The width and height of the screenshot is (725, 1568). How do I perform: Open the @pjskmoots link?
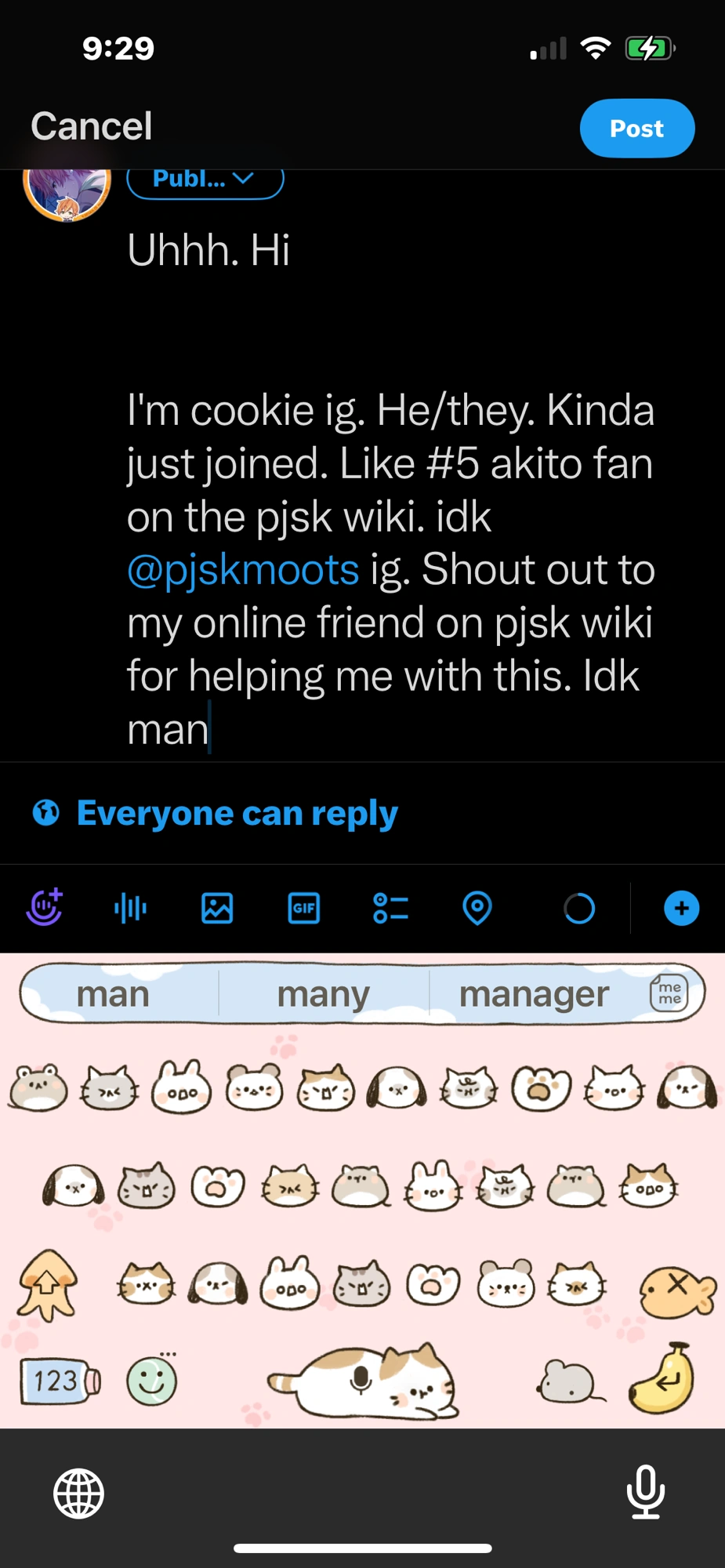pos(241,570)
